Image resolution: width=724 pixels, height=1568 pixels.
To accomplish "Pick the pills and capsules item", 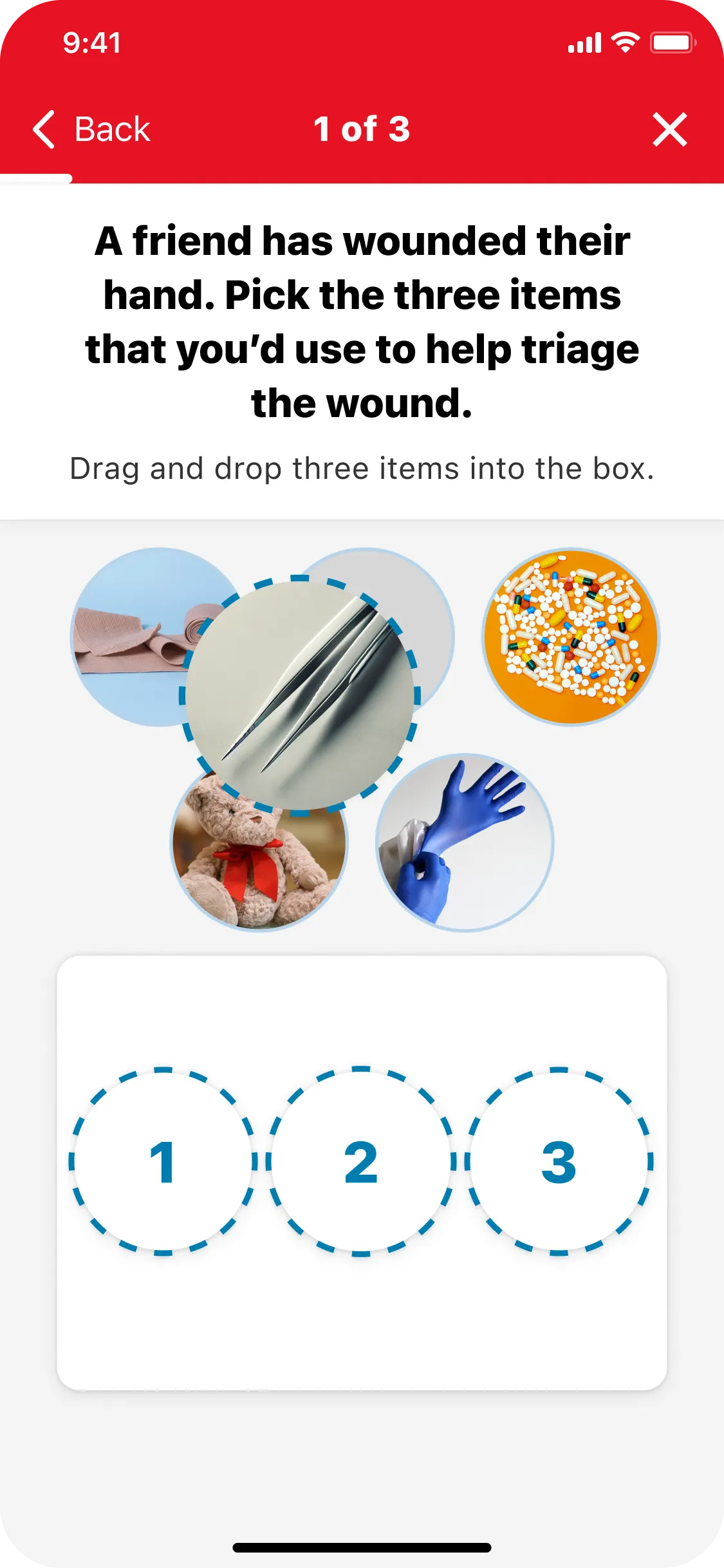I will 571,637.
